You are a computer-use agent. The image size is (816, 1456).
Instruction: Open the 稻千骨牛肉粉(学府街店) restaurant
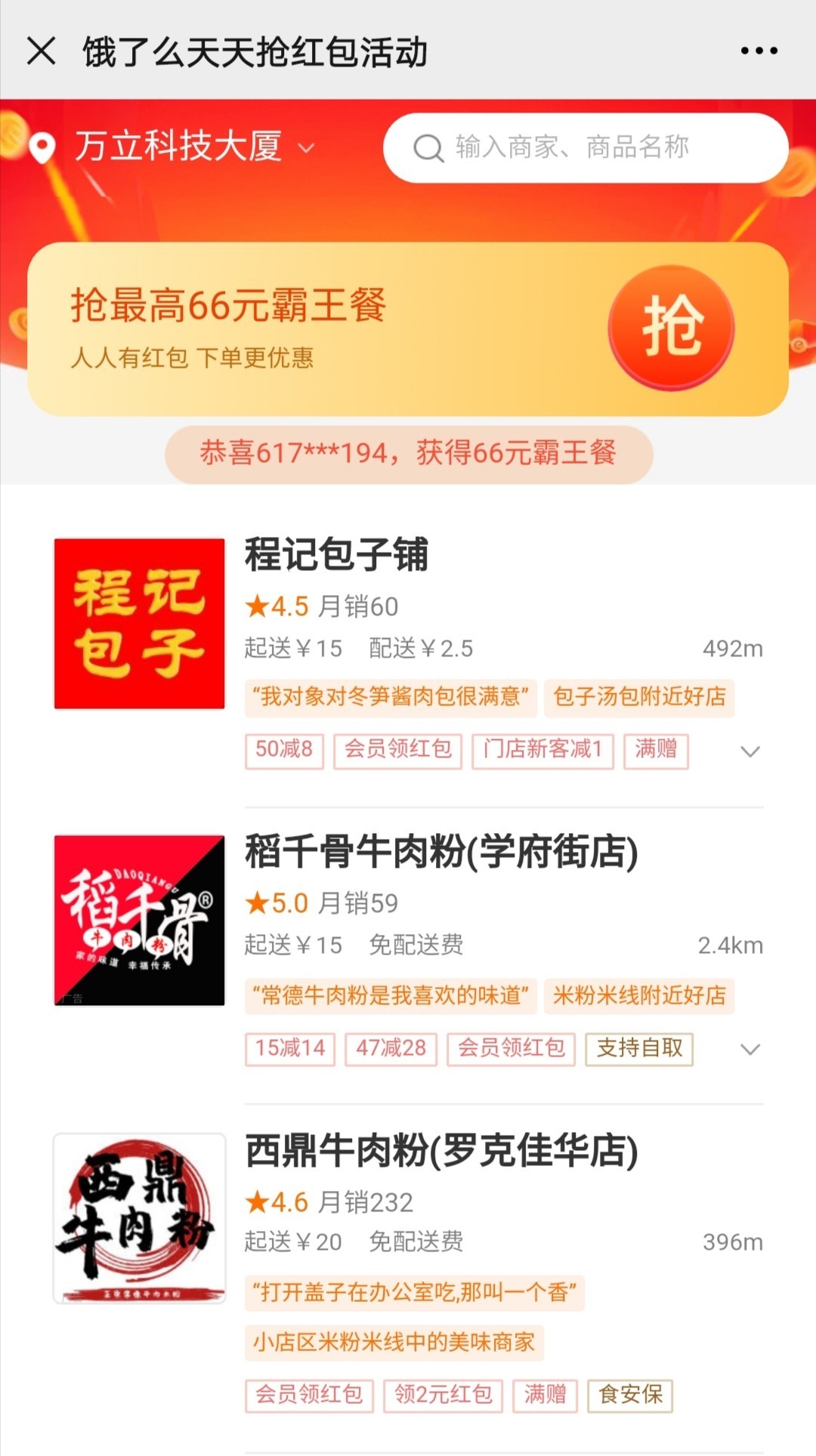point(441,853)
